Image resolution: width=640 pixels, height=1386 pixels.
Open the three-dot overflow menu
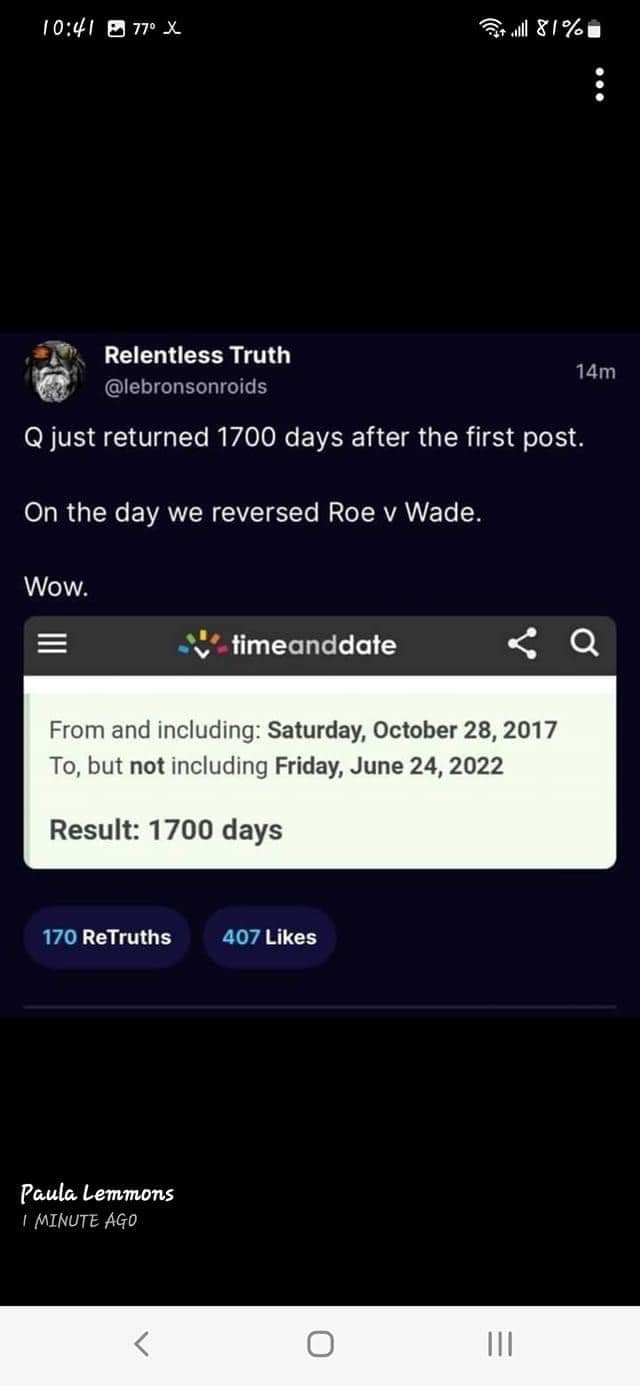[x=599, y=85]
